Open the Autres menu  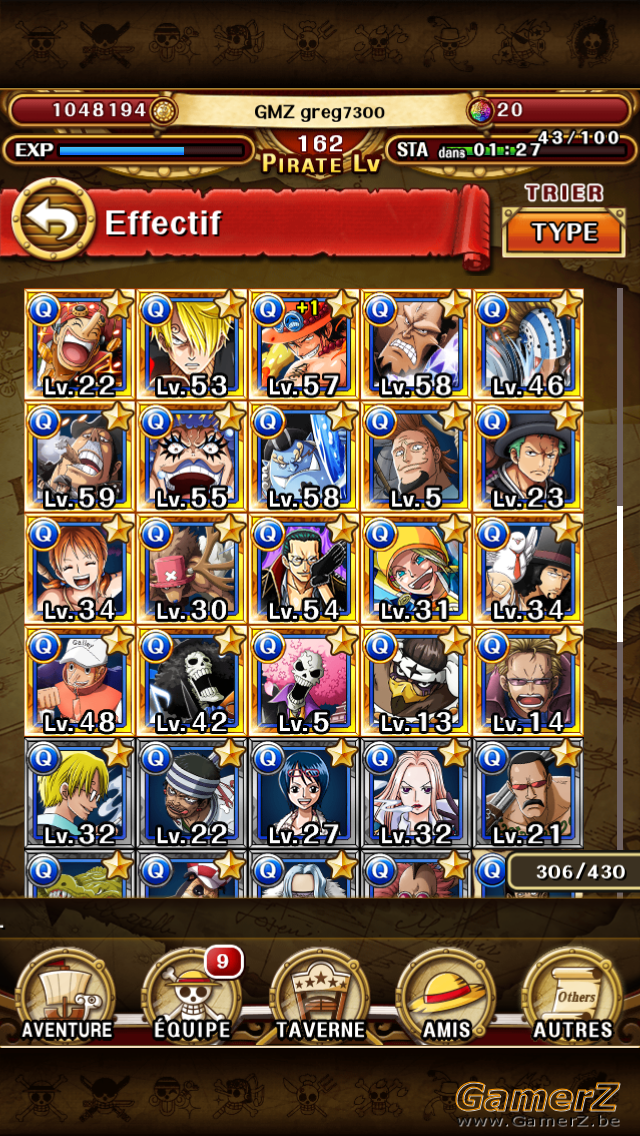tap(573, 995)
